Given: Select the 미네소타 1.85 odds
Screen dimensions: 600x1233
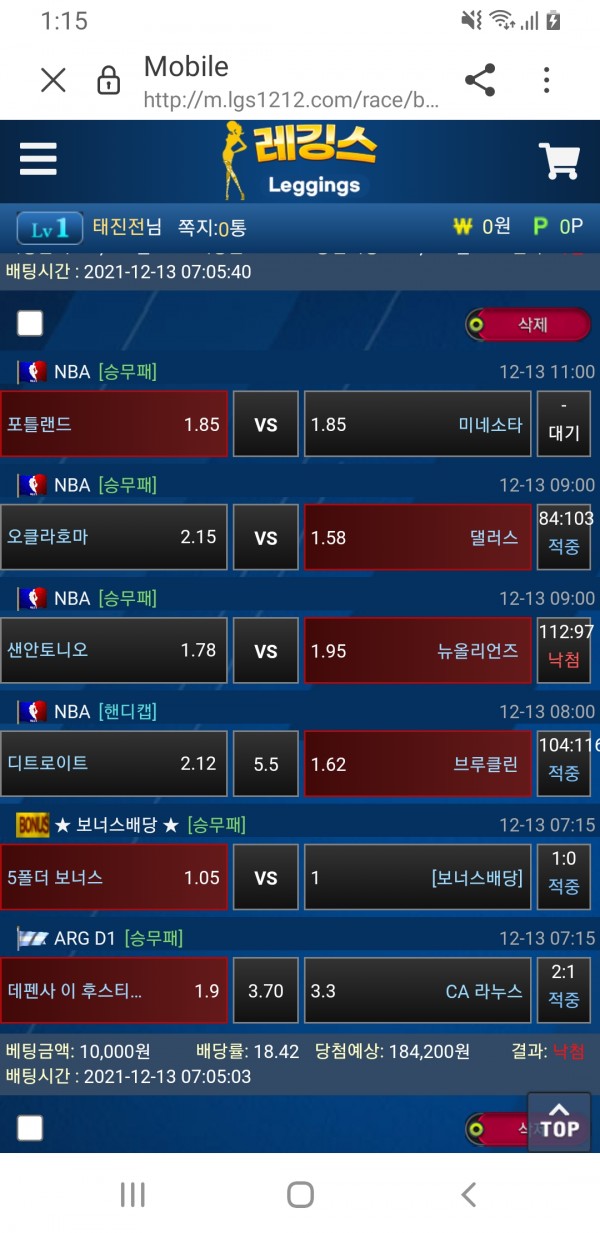Looking at the screenshot, I should [417, 424].
